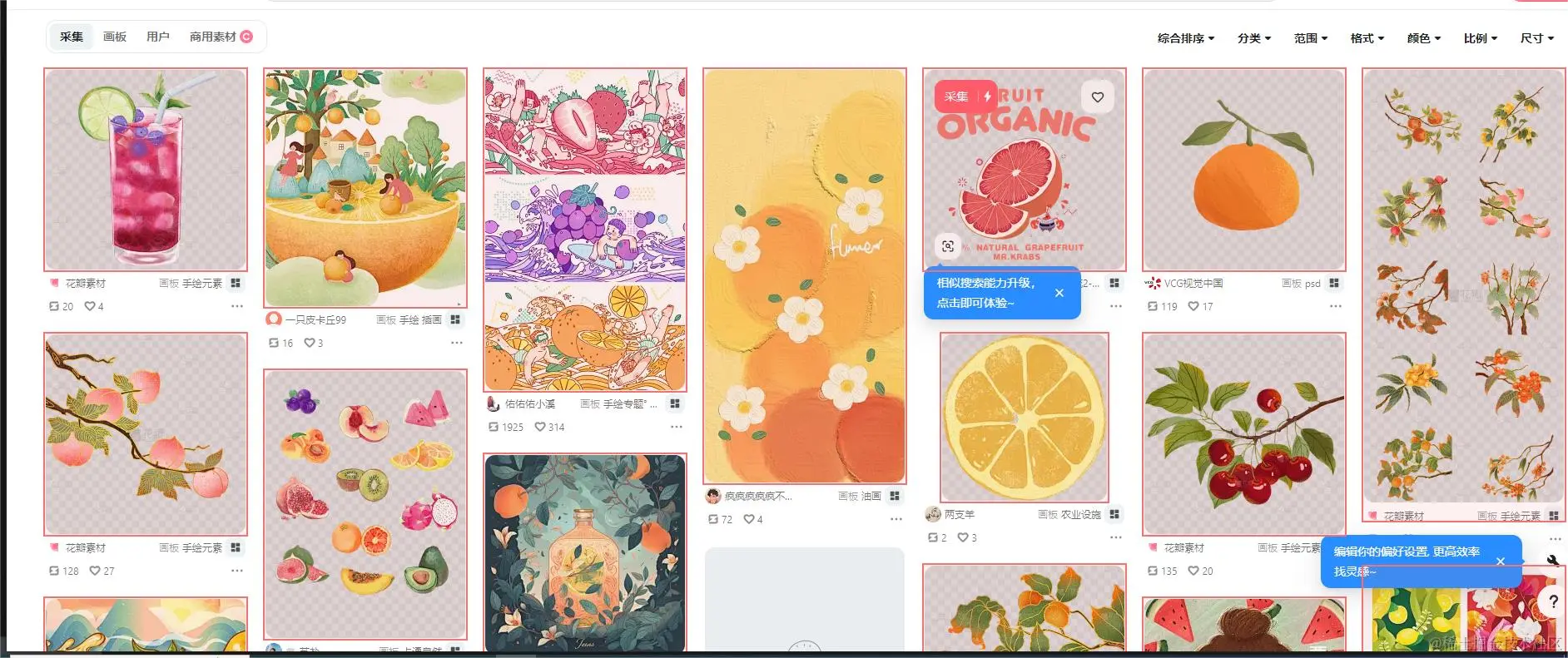This screenshot has height=658, width=1568.
Task: Open more options under 佑佑佑小溪 post
Action: pyautogui.click(x=676, y=427)
